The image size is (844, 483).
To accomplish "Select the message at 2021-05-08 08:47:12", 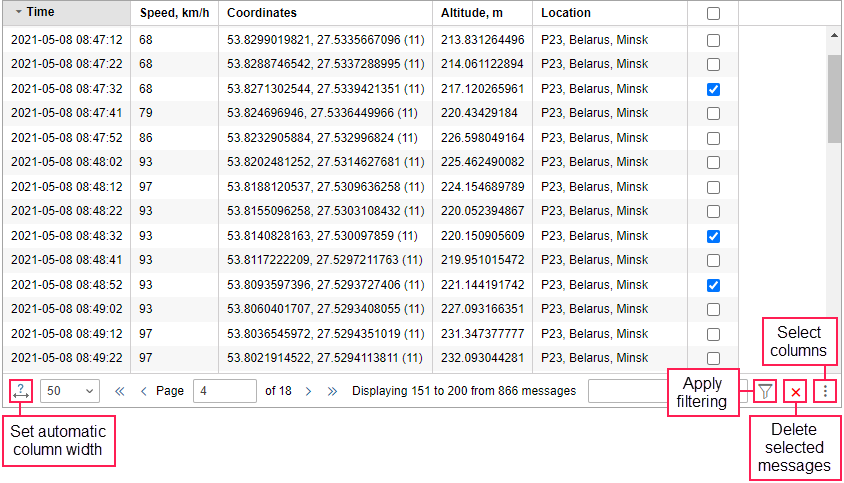I will (x=713, y=41).
